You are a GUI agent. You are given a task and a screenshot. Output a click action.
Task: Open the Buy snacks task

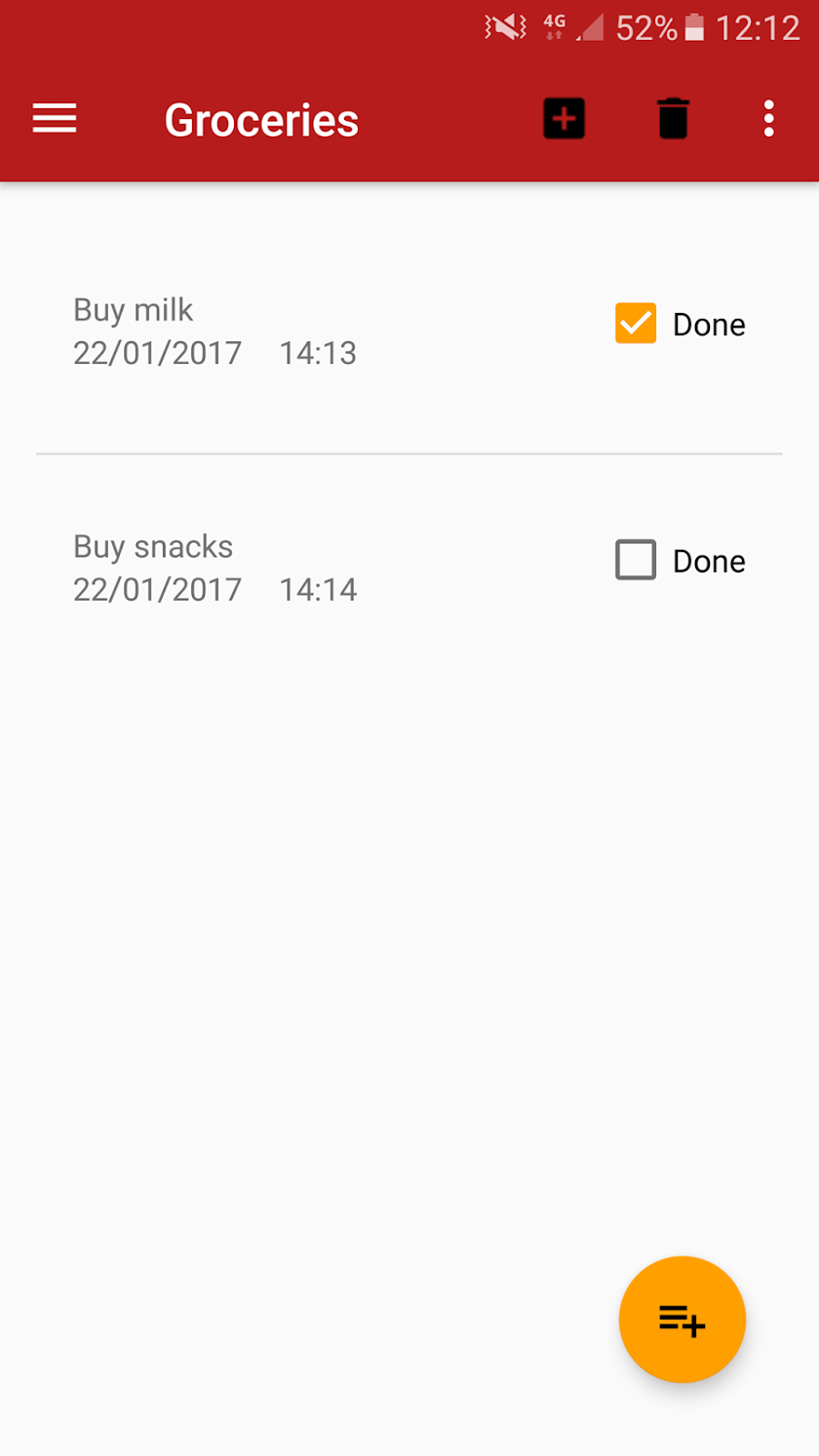214,568
